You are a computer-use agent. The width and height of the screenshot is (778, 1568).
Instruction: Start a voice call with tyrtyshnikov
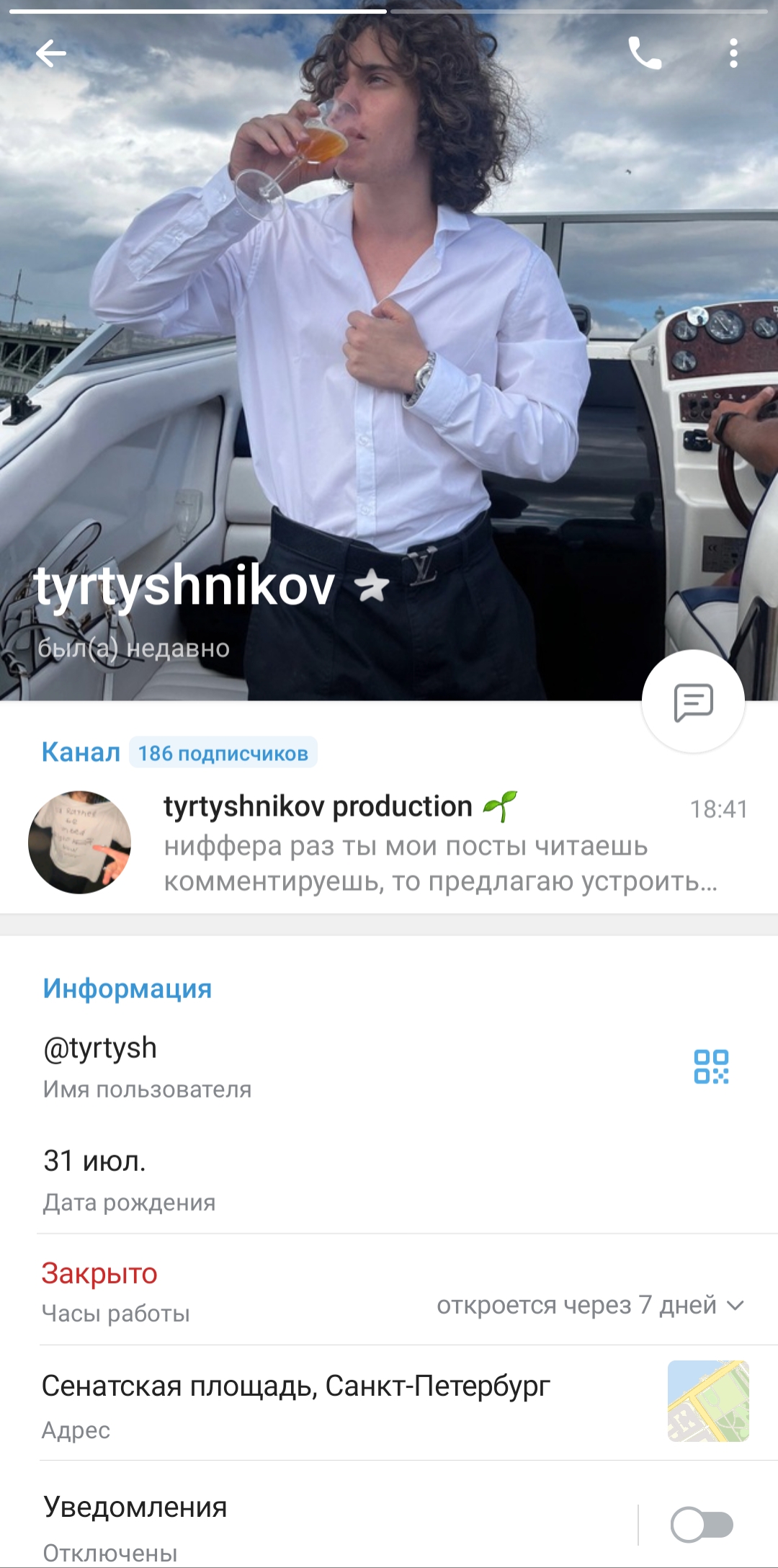[645, 53]
